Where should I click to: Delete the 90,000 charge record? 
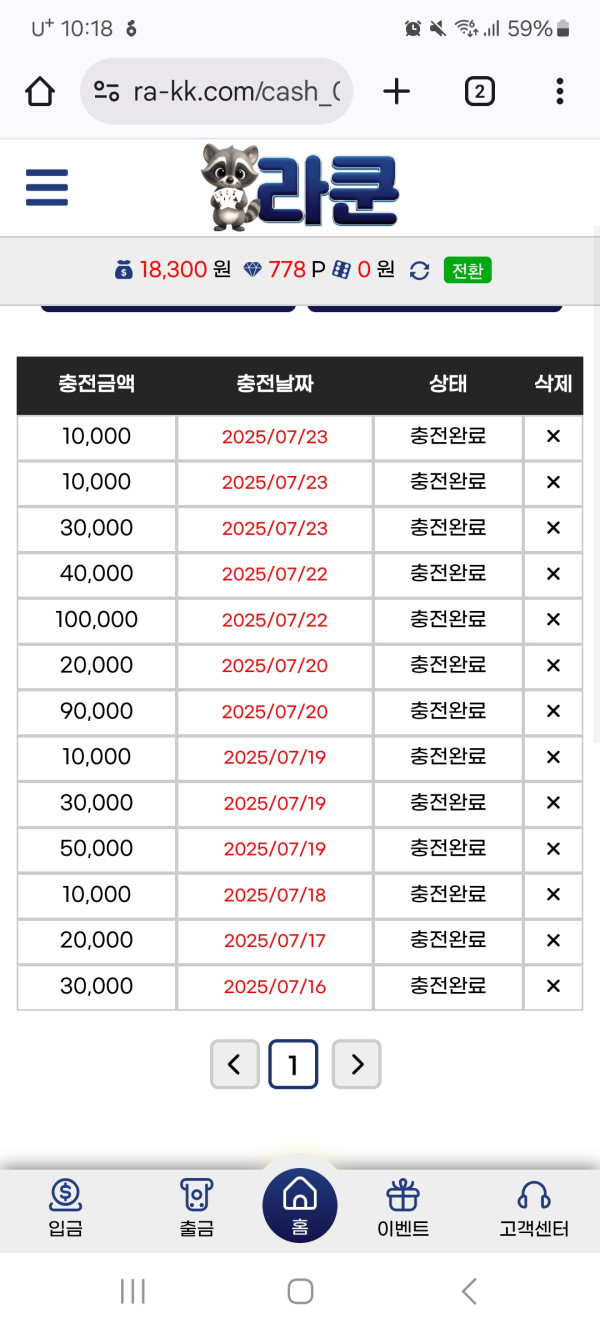point(553,711)
